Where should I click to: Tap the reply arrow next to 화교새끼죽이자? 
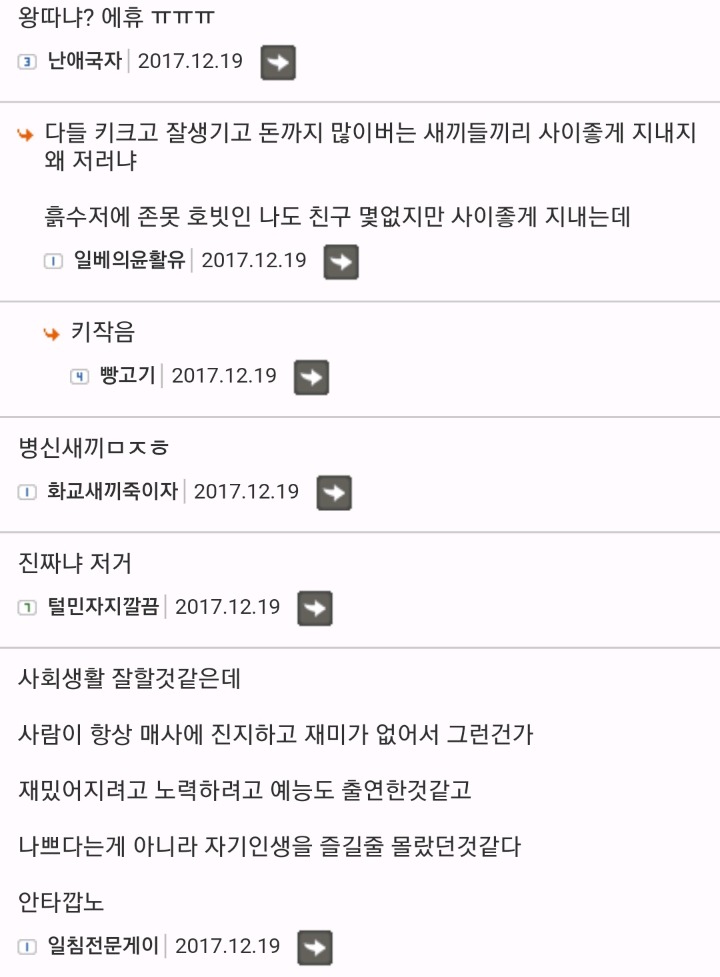[333, 492]
